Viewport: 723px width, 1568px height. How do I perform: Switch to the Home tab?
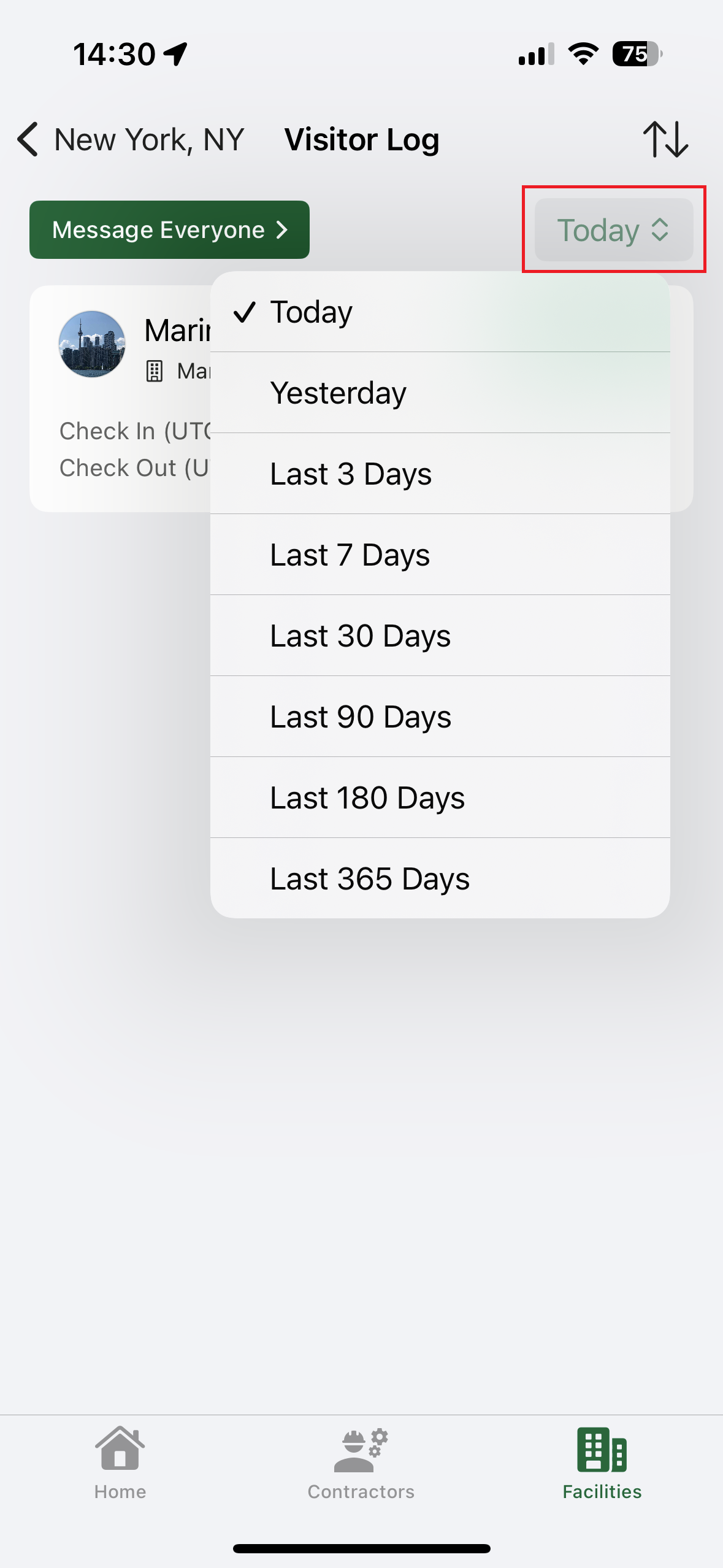tap(120, 1464)
